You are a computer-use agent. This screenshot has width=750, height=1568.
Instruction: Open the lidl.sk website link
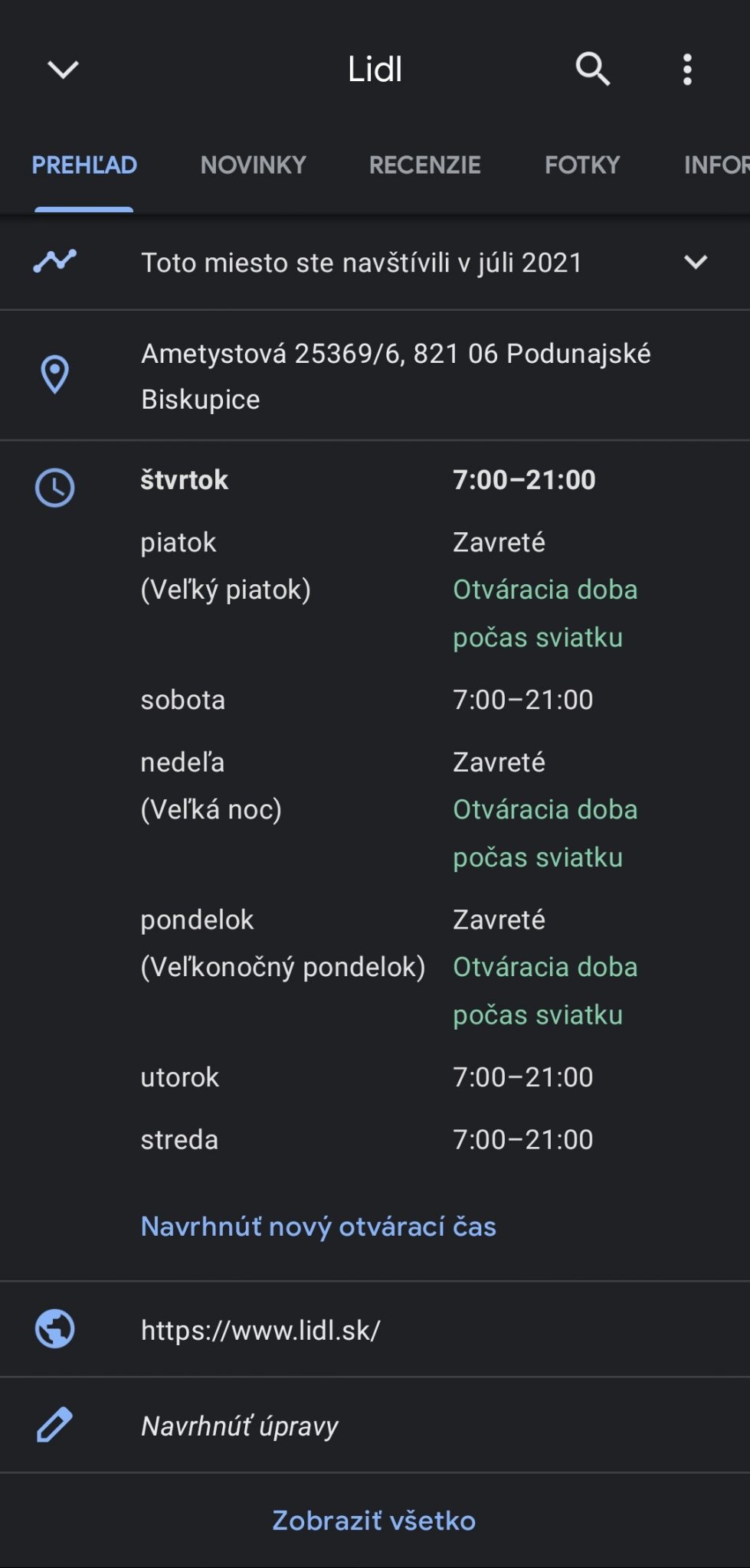point(375,1330)
